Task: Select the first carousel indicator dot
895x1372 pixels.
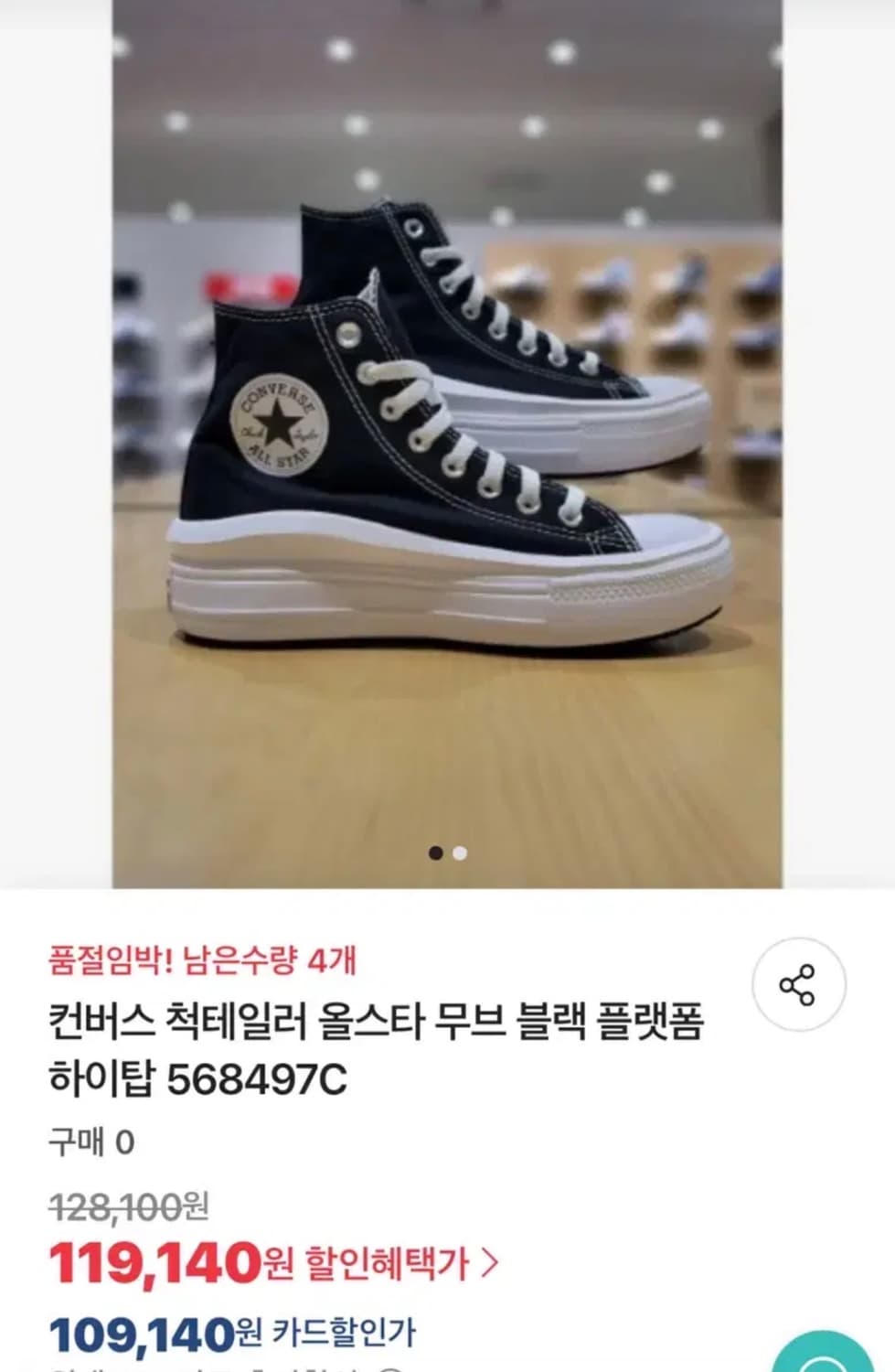Action: [434, 852]
